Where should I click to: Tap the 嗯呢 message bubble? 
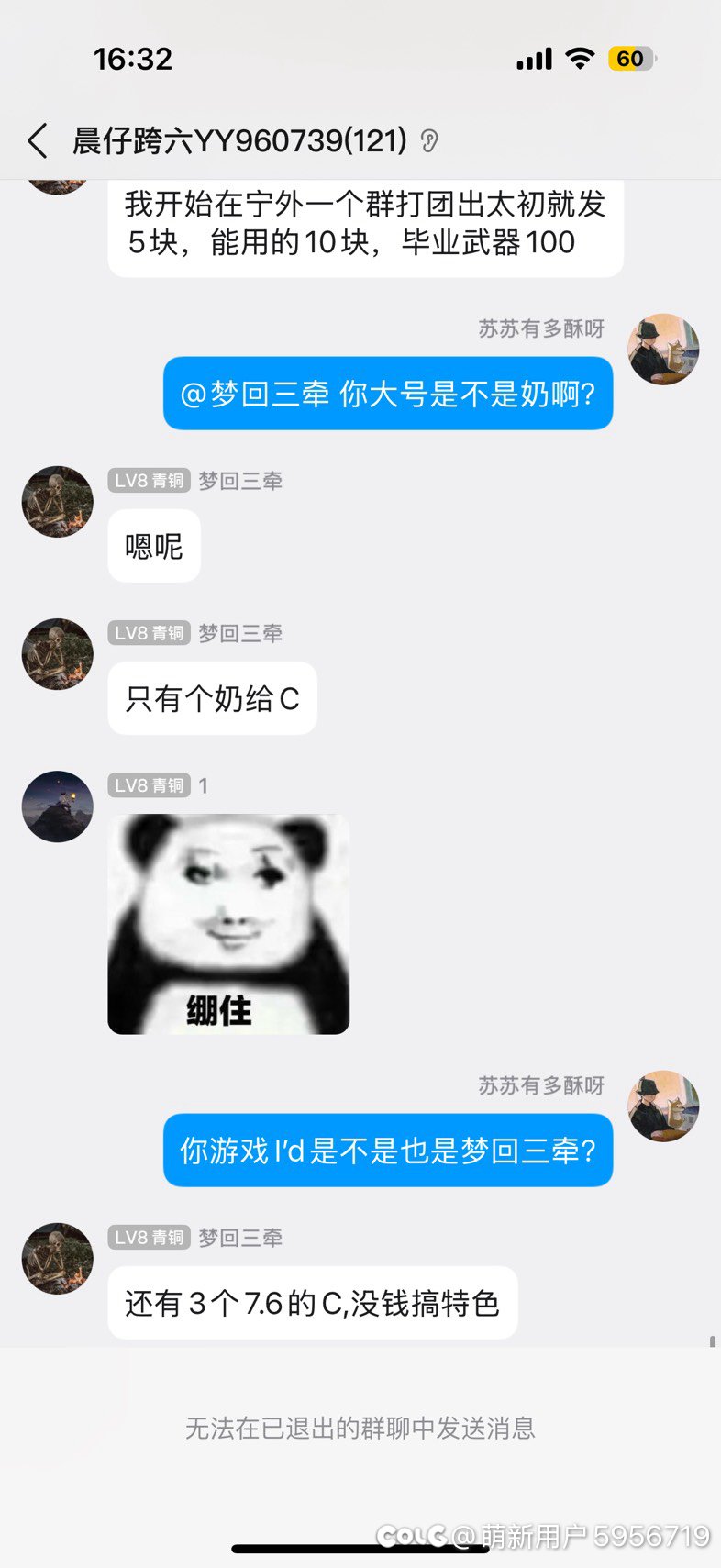[x=153, y=544]
